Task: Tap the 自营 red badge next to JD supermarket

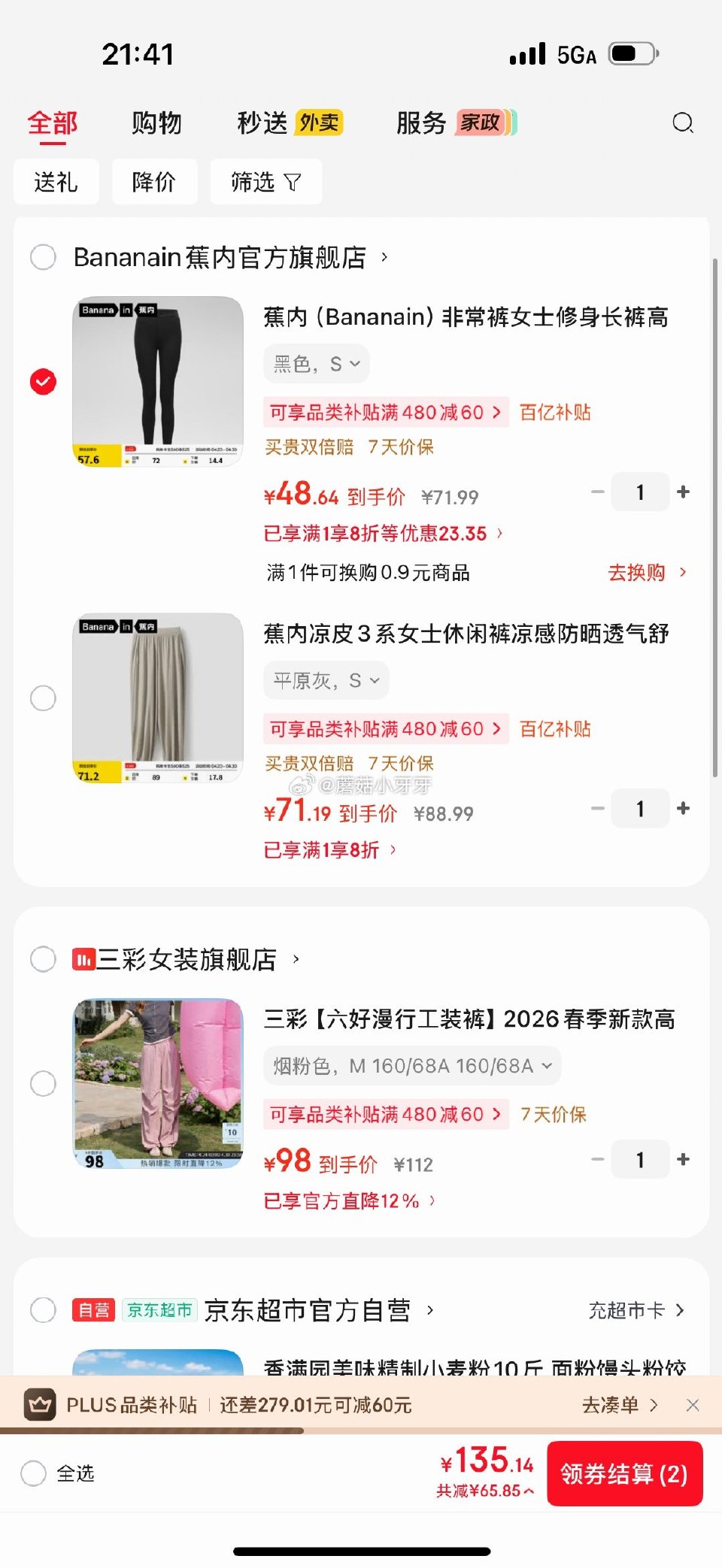Action: (93, 1310)
